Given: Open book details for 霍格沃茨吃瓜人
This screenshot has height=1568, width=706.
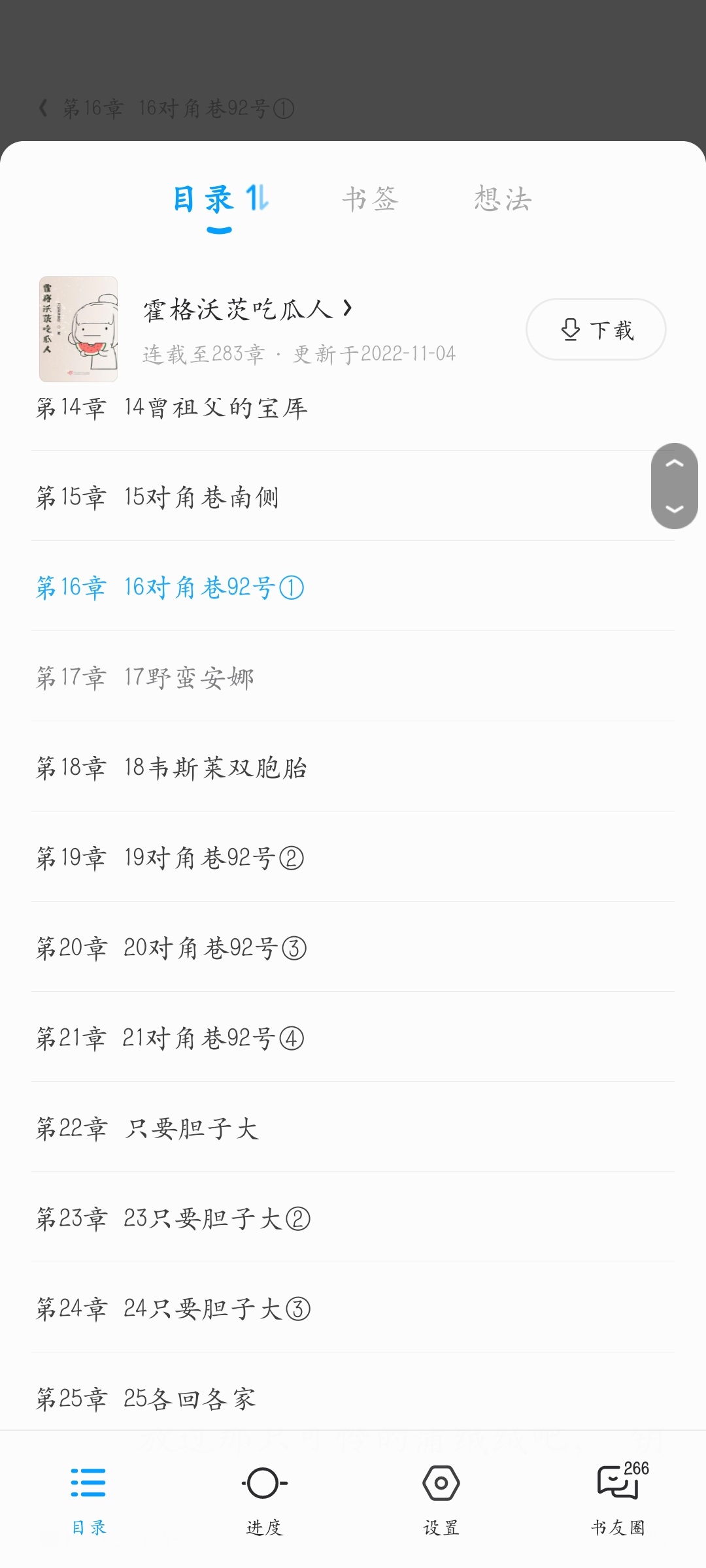Looking at the screenshot, I should pyautogui.click(x=248, y=309).
